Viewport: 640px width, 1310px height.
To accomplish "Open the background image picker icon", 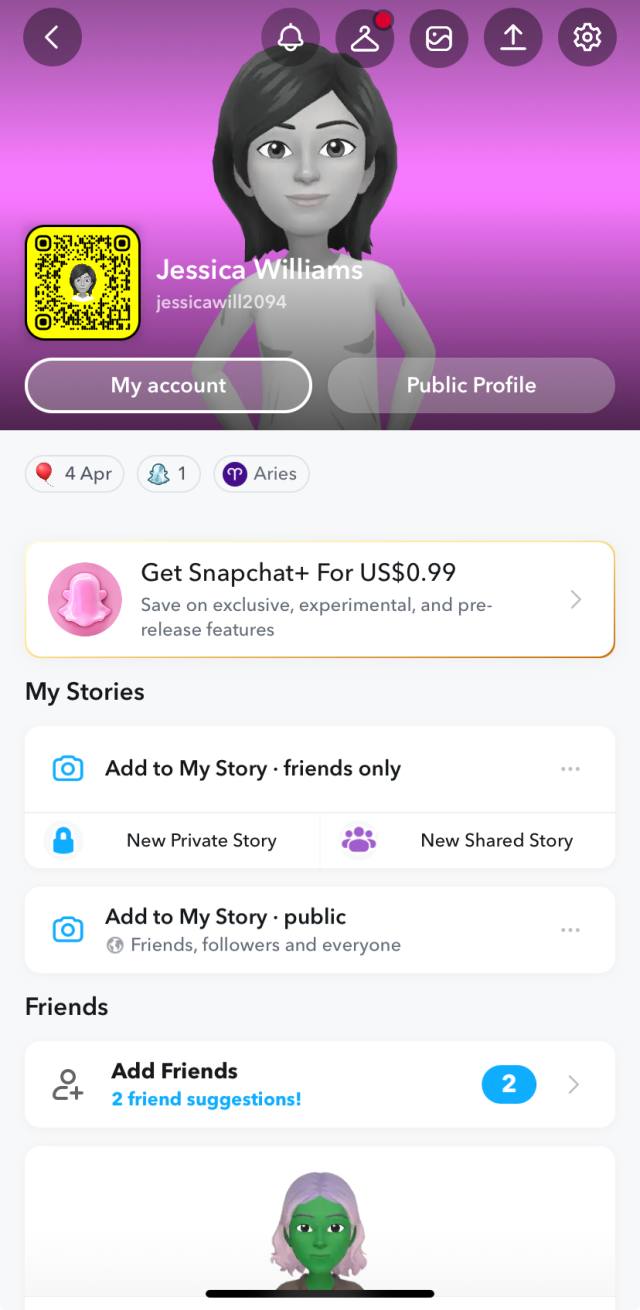I will pyautogui.click(x=439, y=37).
